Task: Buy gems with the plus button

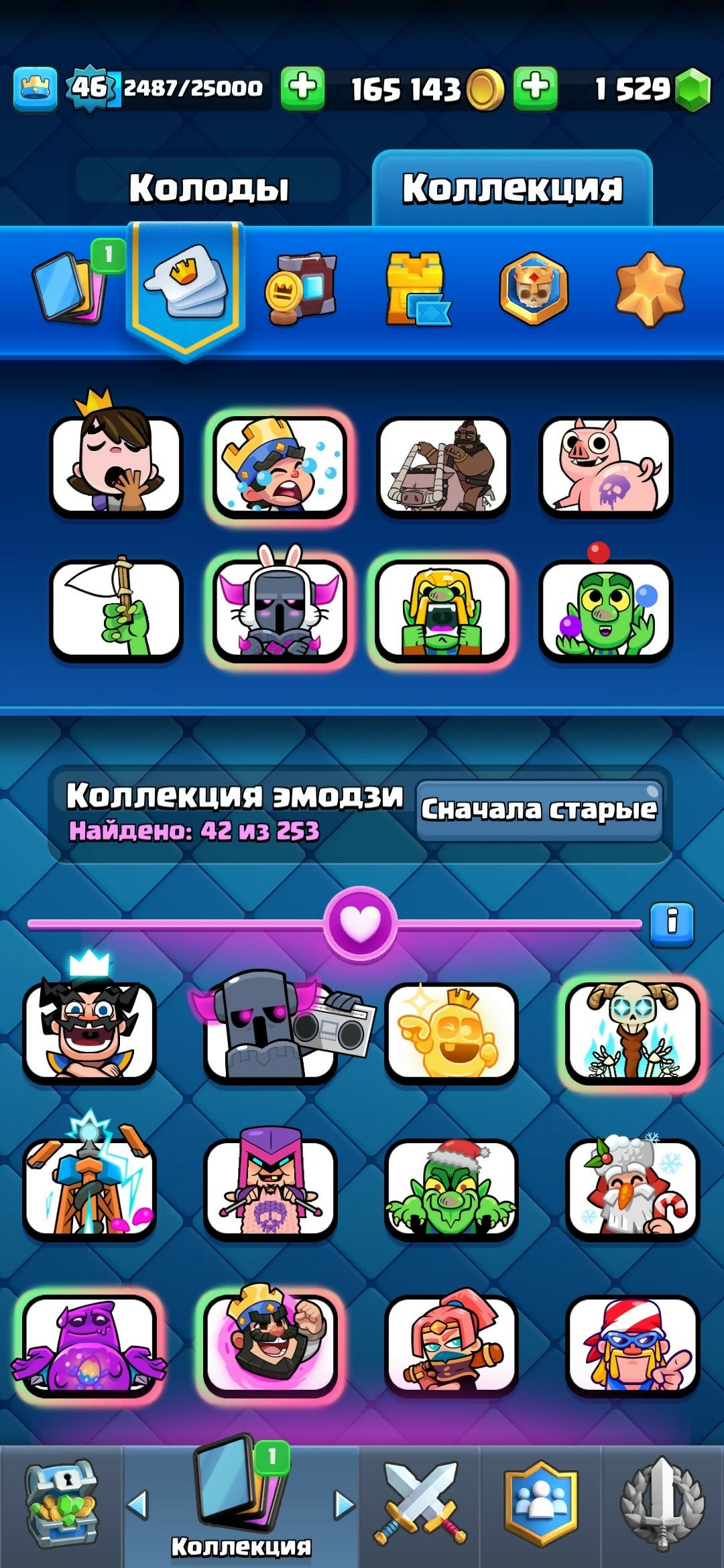Action: 535,88
